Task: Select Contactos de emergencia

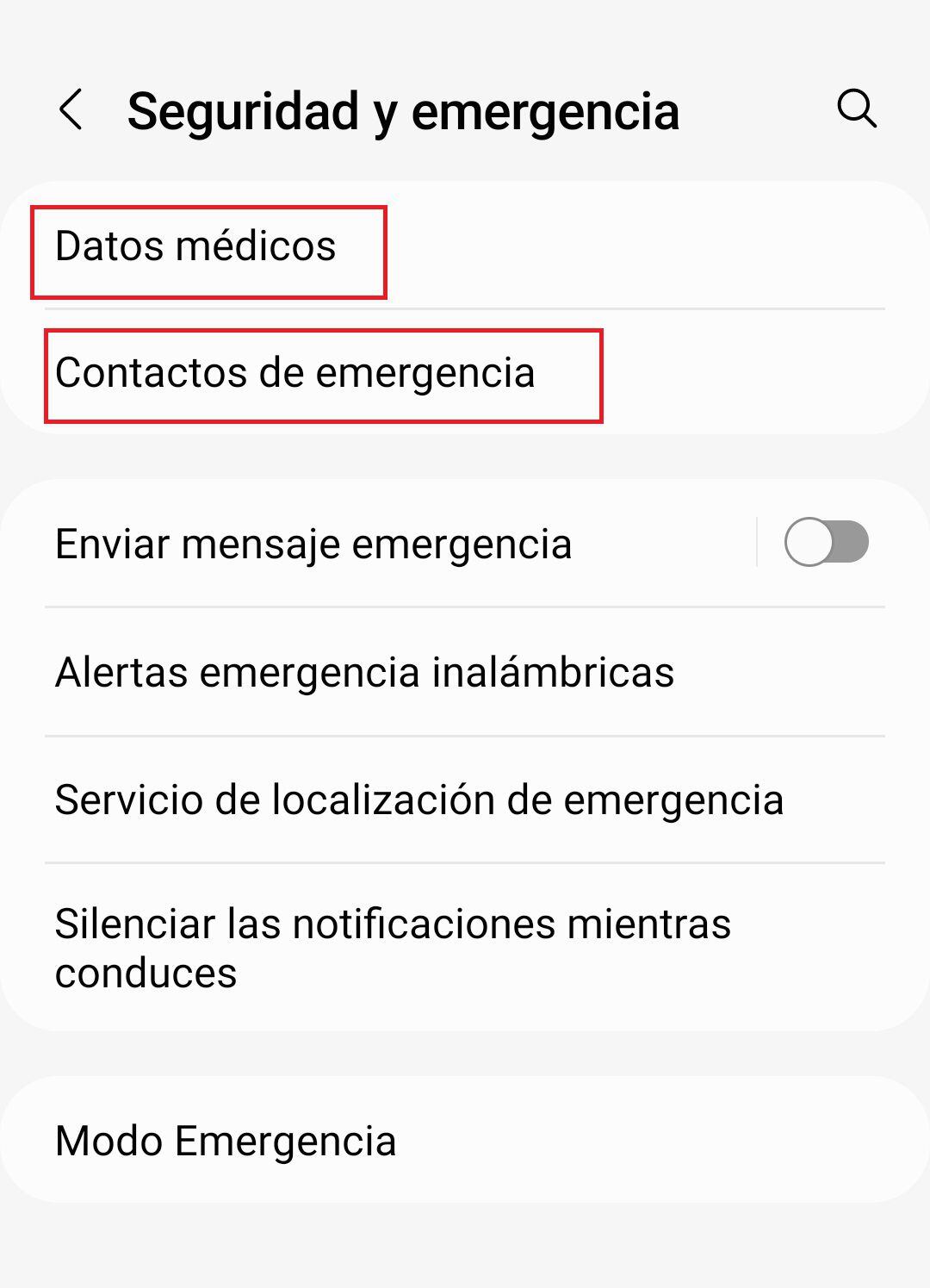Action: [x=295, y=373]
